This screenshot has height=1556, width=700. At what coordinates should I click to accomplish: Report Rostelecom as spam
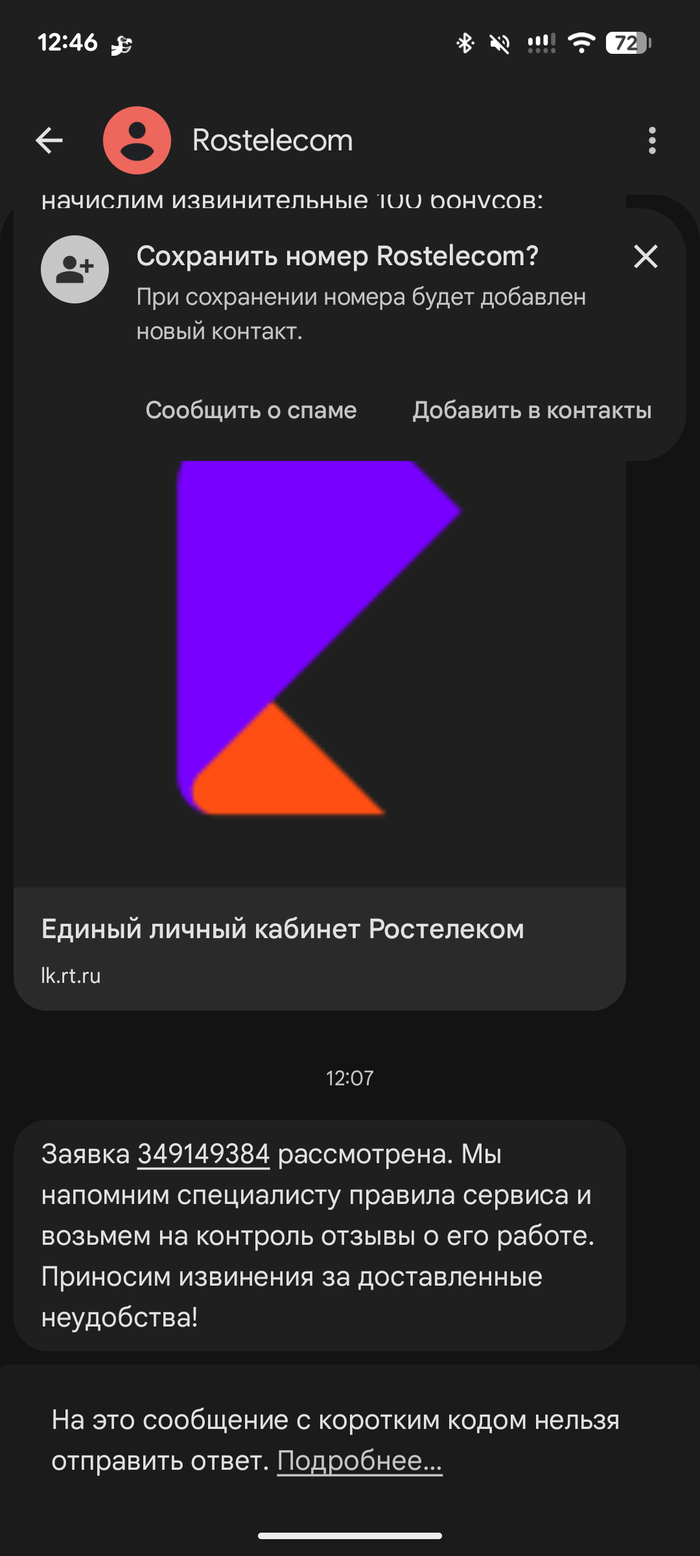pyautogui.click(x=251, y=410)
